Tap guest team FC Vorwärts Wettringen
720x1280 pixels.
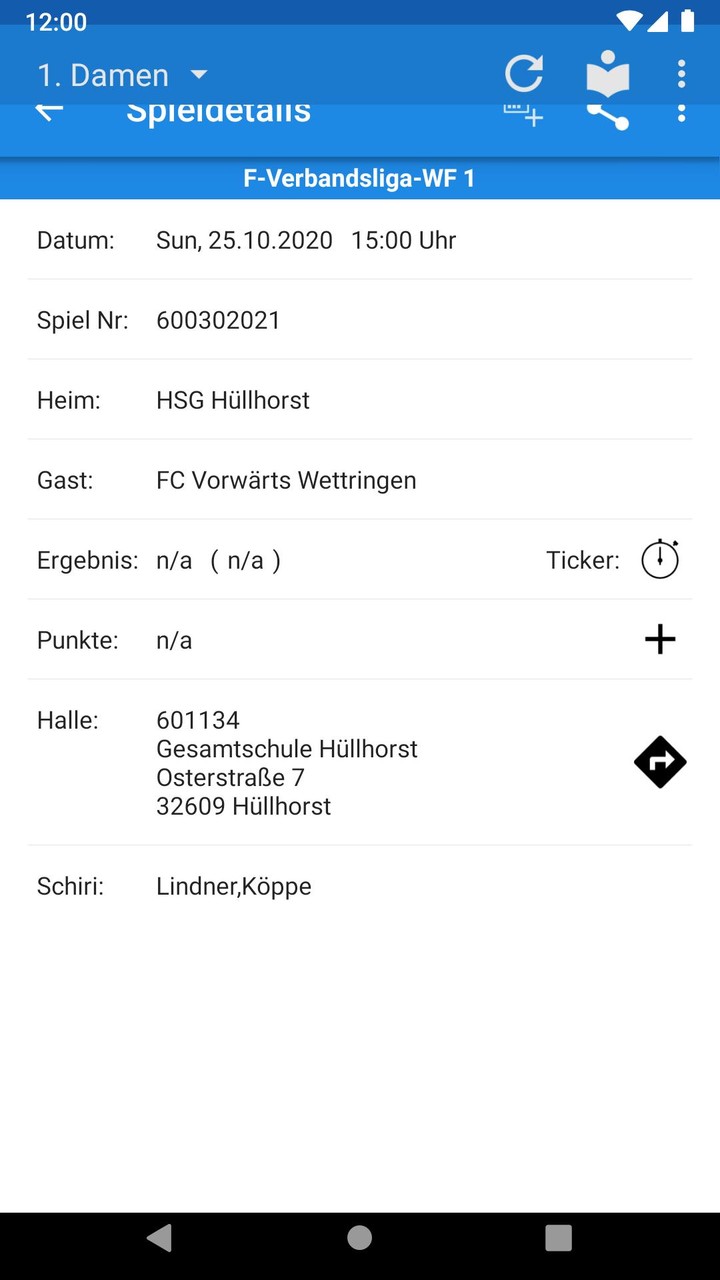click(x=286, y=480)
